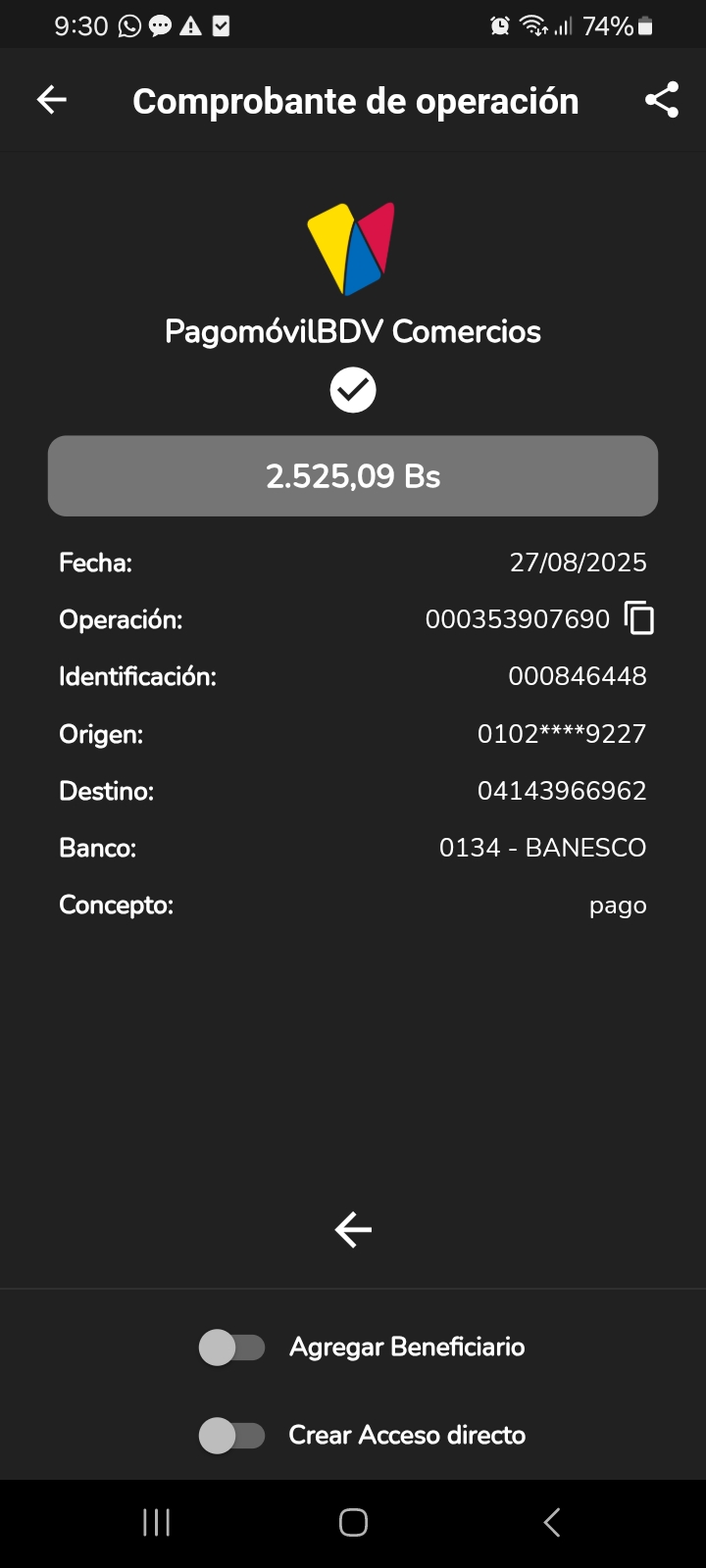Copy the operation number
706x1568 pixels.
pyautogui.click(x=639, y=618)
